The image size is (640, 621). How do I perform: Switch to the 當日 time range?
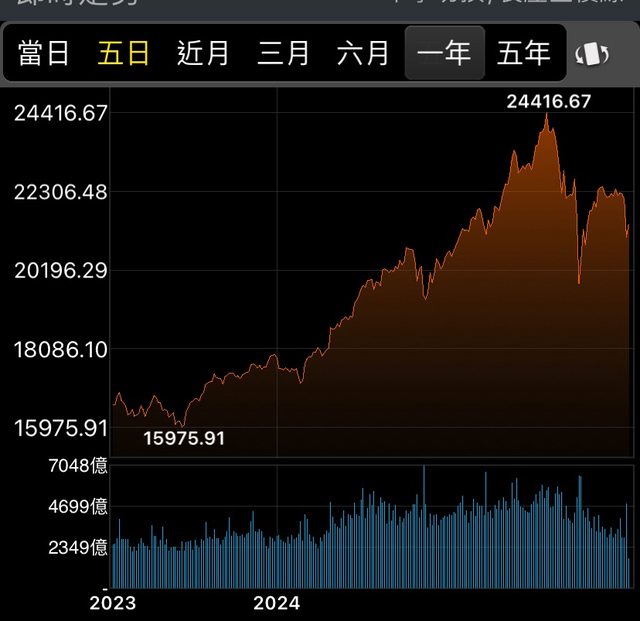44,53
